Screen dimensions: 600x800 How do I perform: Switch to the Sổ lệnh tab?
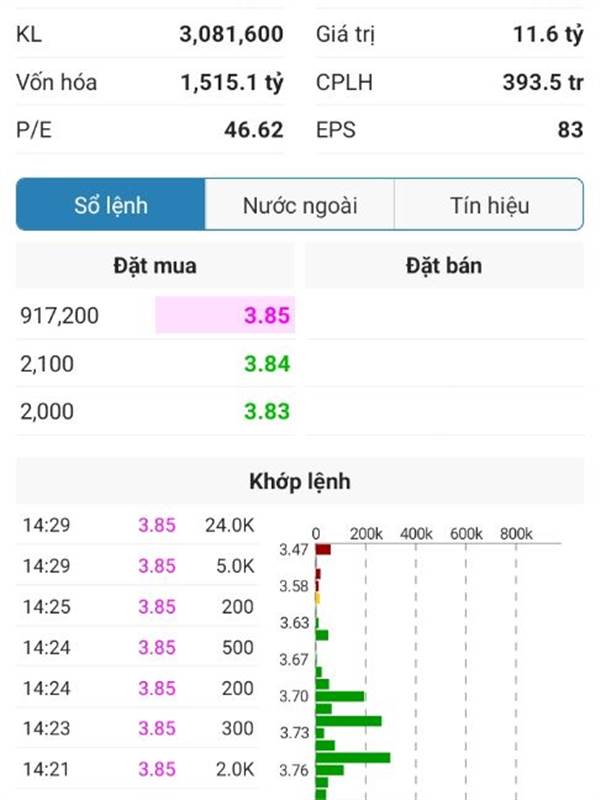click(111, 206)
